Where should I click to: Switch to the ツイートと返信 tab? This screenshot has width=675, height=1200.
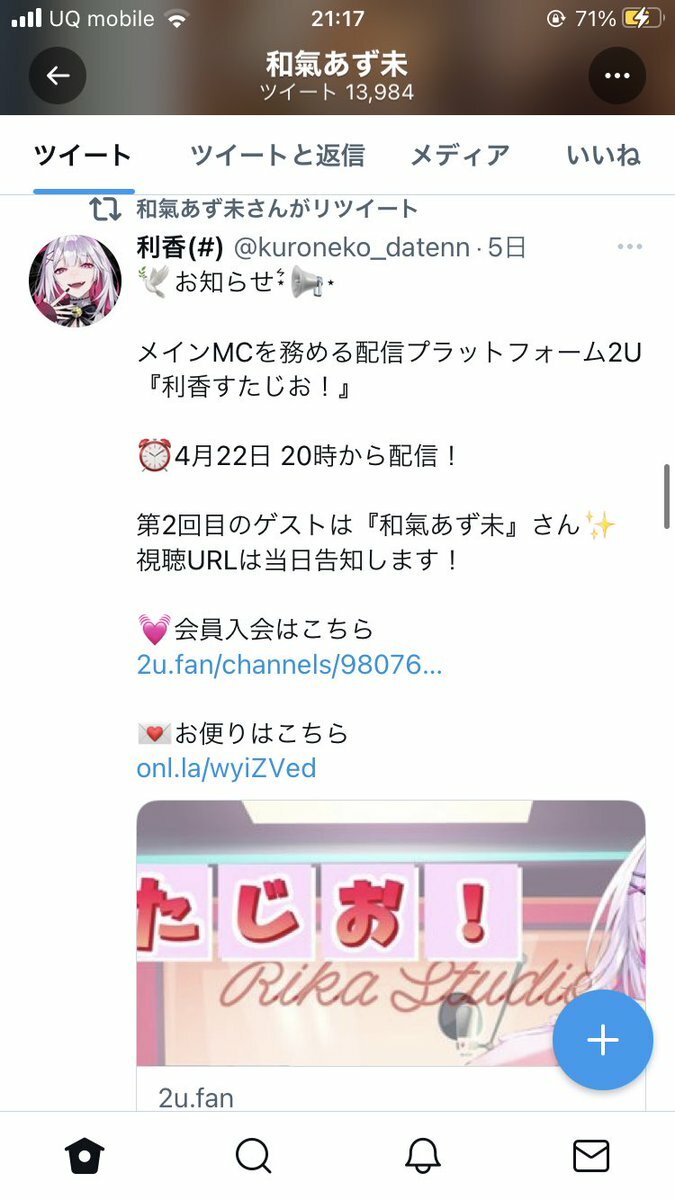pyautogui.click(x=277, y=155)
